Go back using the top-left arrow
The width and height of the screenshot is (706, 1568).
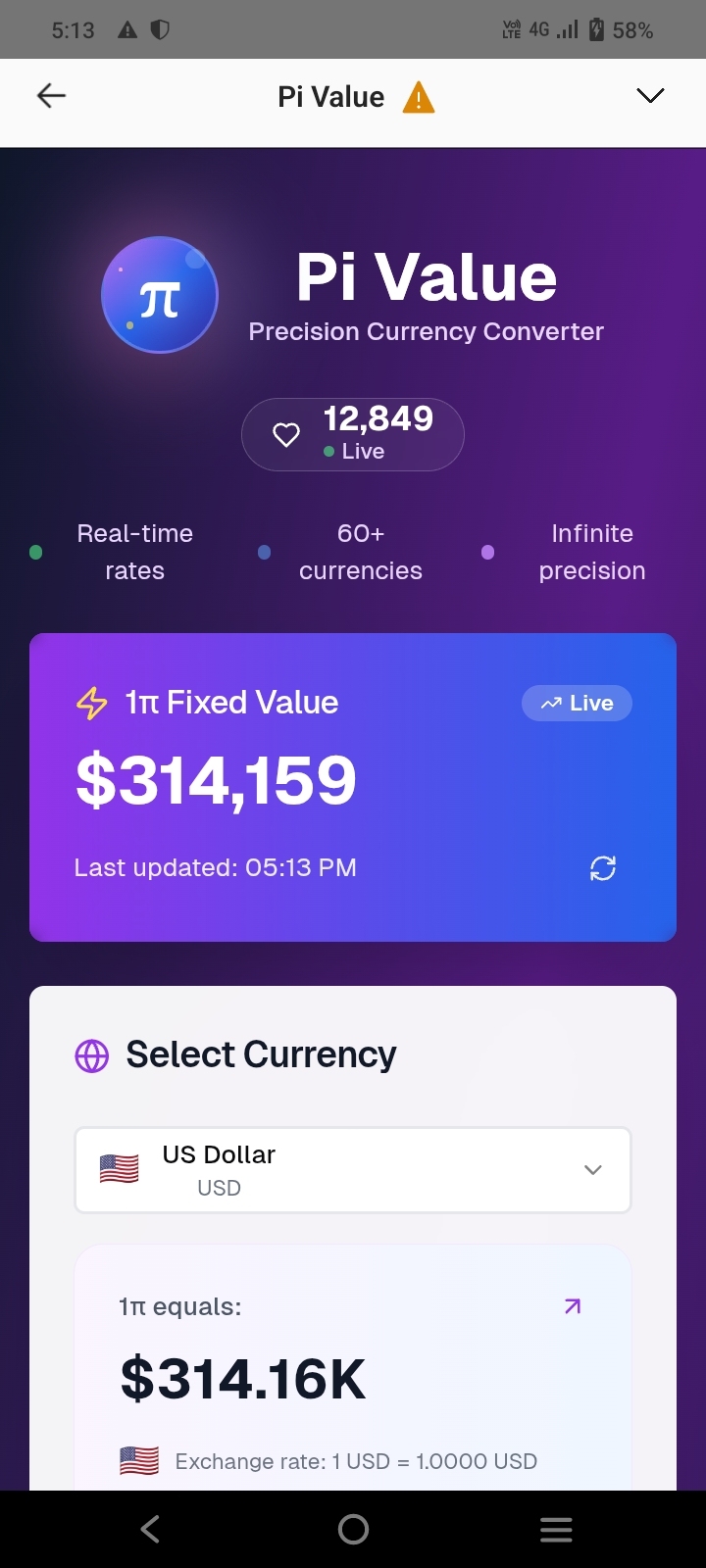[51, 95]
